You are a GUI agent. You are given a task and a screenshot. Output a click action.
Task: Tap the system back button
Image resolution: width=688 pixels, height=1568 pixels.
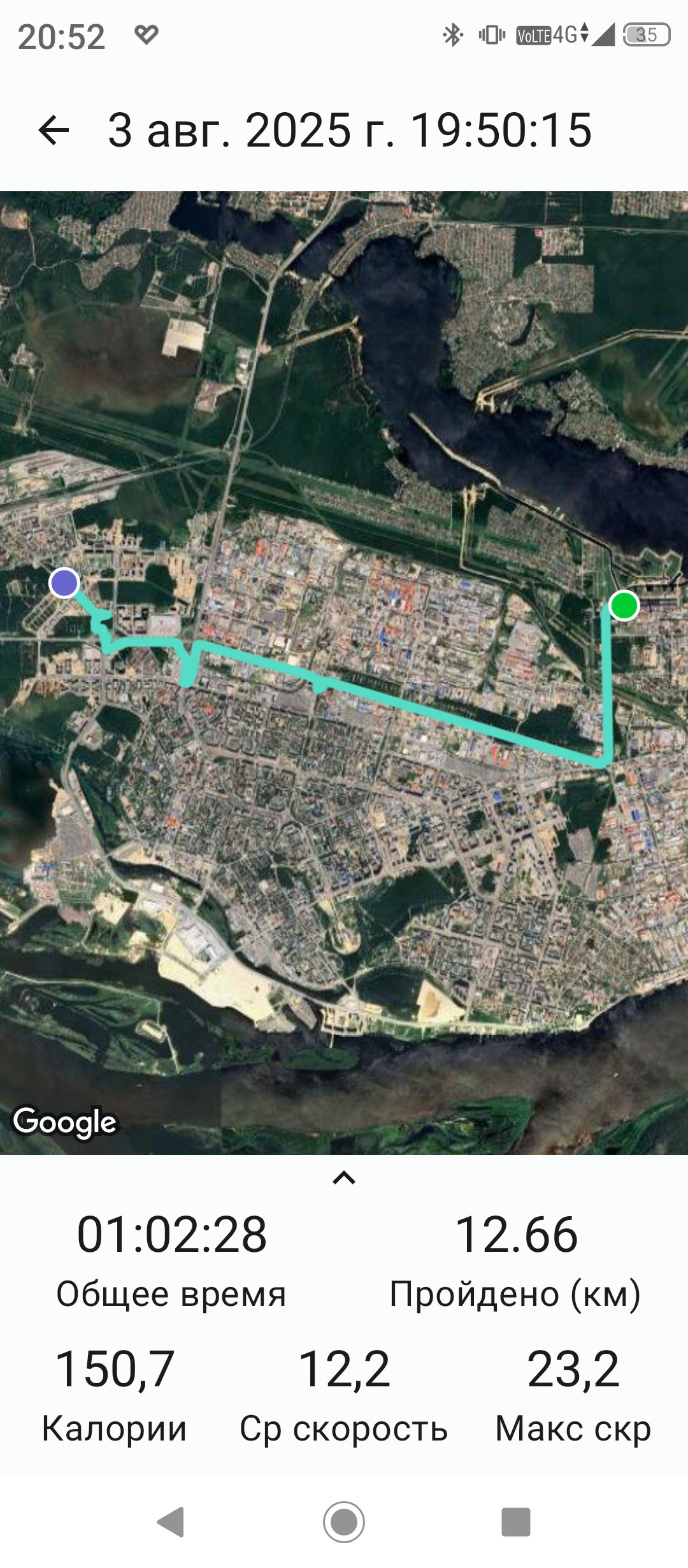(171, 1522)
